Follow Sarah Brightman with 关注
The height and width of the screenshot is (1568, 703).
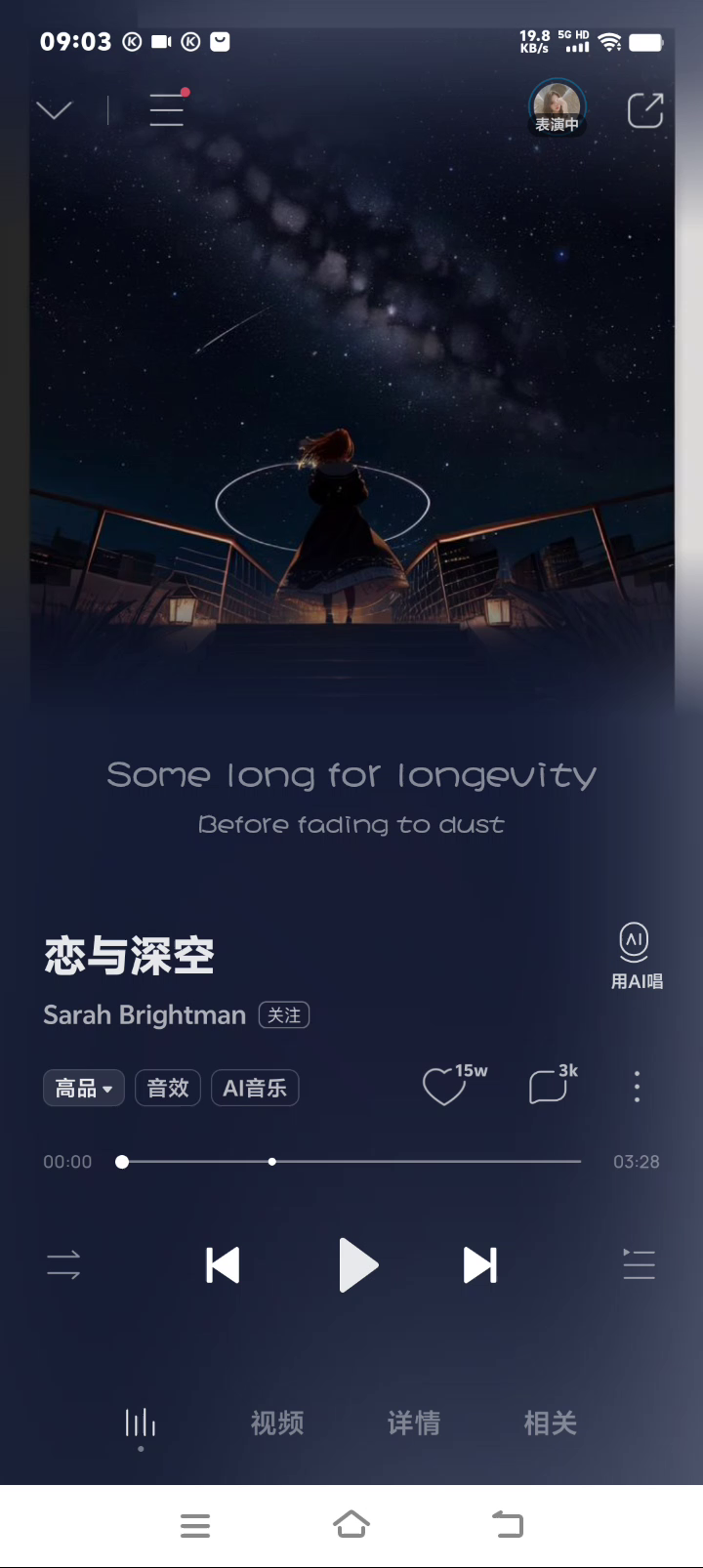(x=284, y=1015)
